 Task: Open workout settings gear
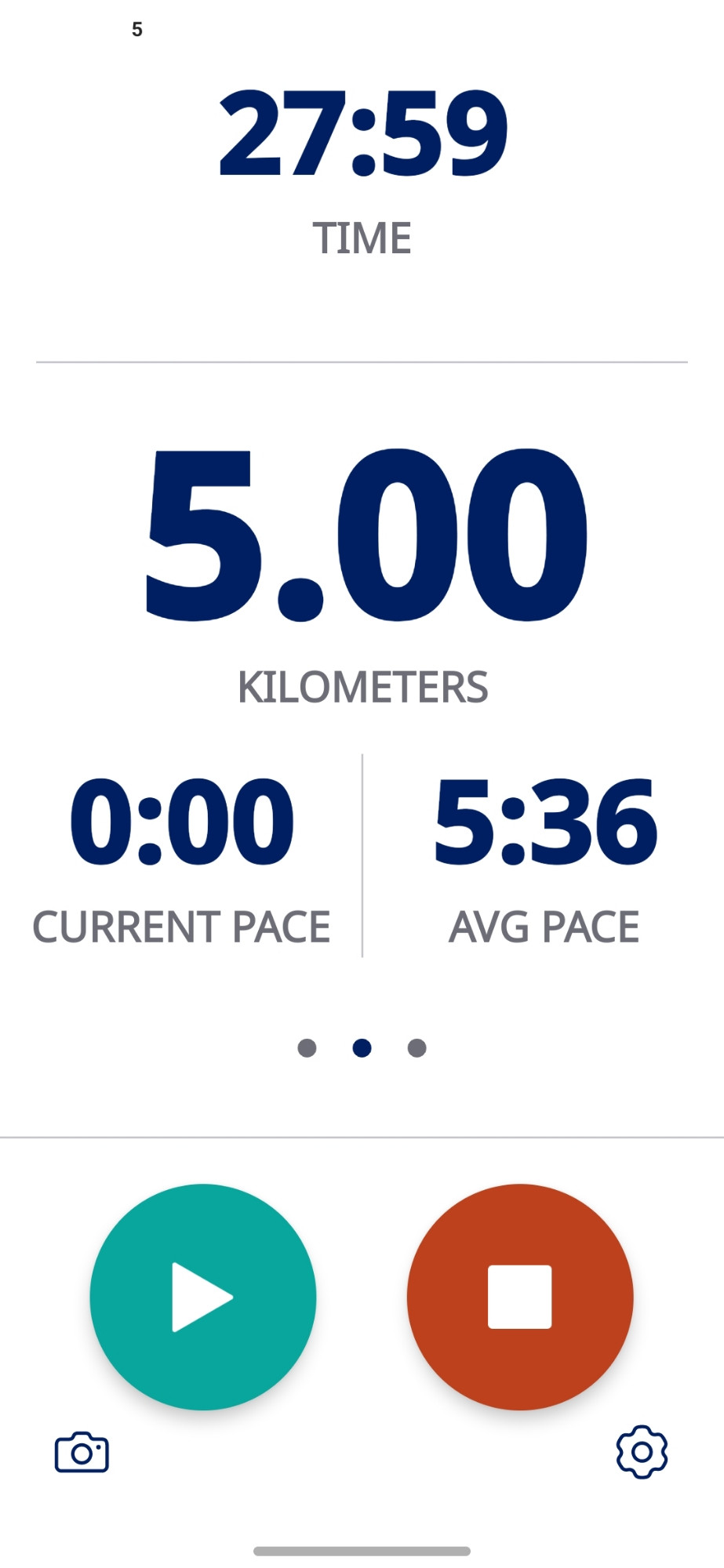tap(642, 1452)
